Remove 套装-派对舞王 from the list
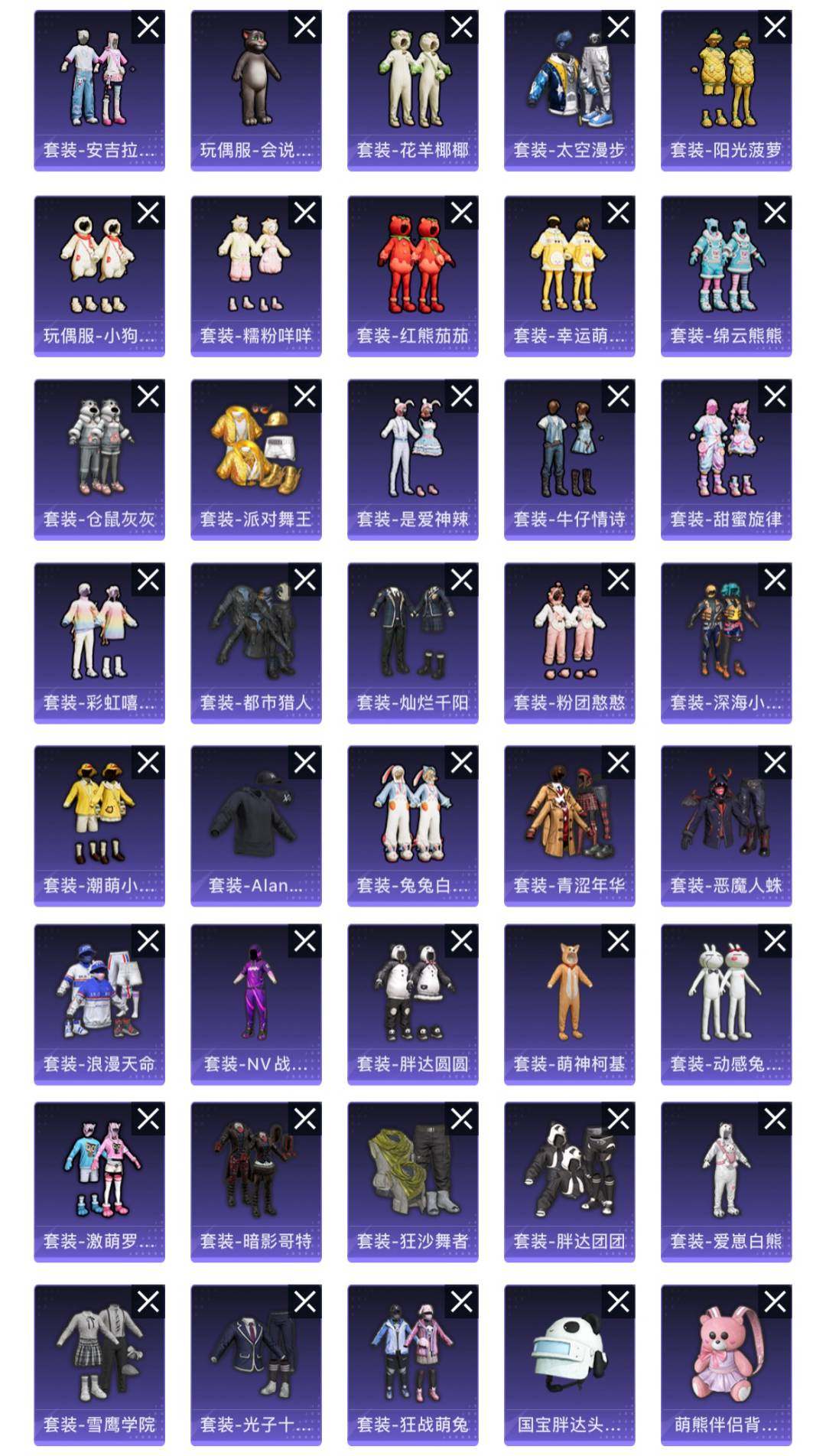 pyautogui.click(x=304, y=396)
